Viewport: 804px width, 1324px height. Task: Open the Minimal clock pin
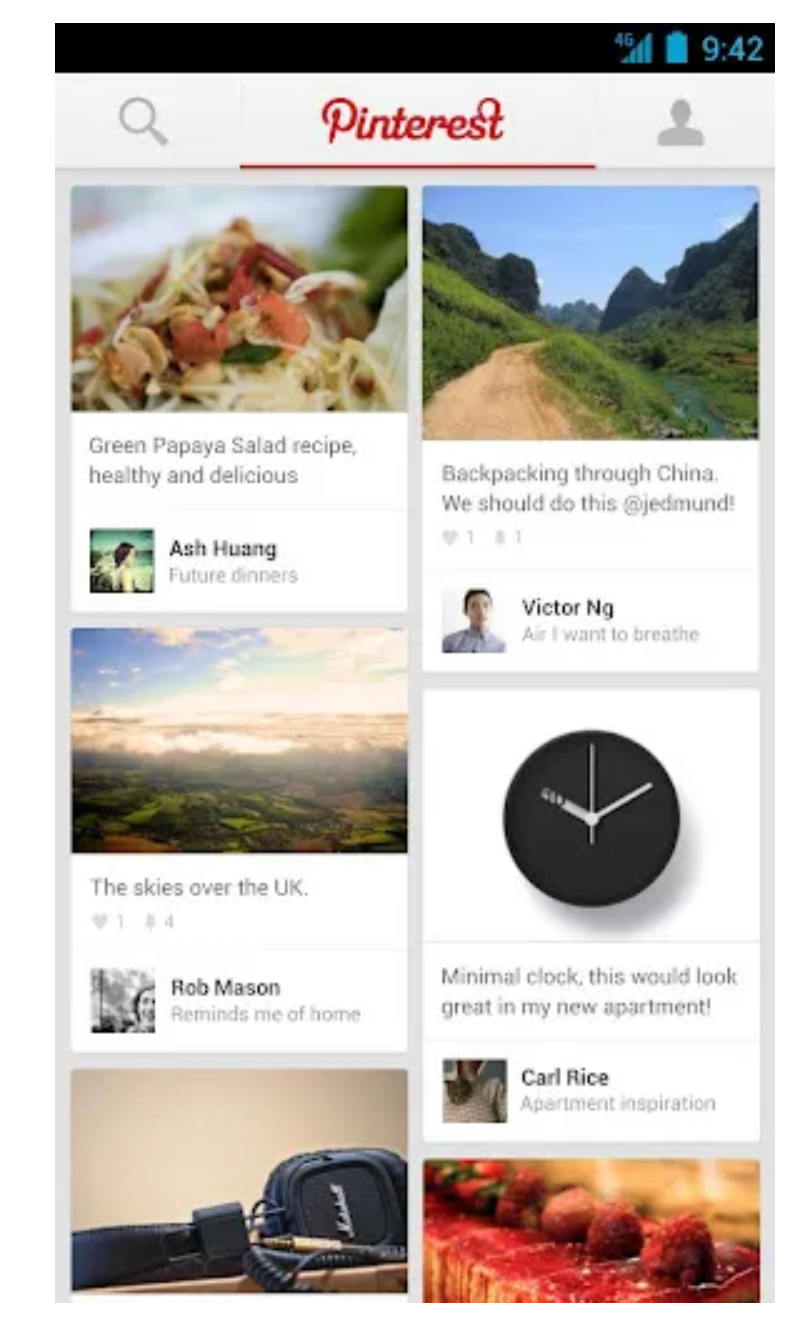click(x=590, y=815)
